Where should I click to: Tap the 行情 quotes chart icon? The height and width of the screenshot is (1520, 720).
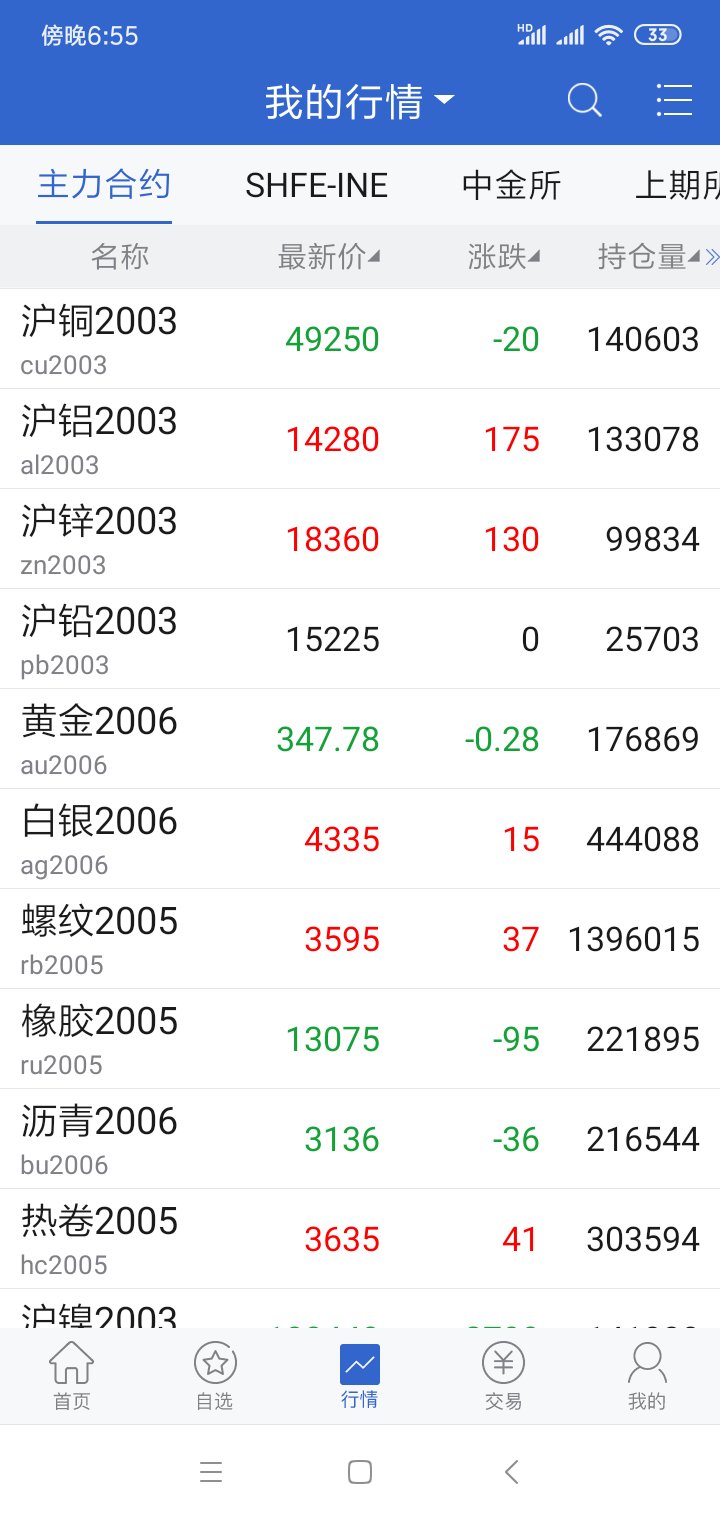pos(359,1375)
